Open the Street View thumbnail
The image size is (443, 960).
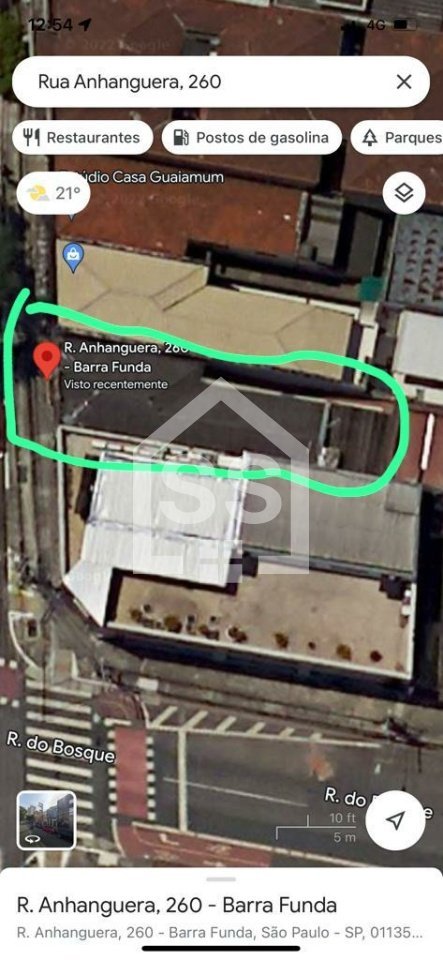click(x=47, y=820)
